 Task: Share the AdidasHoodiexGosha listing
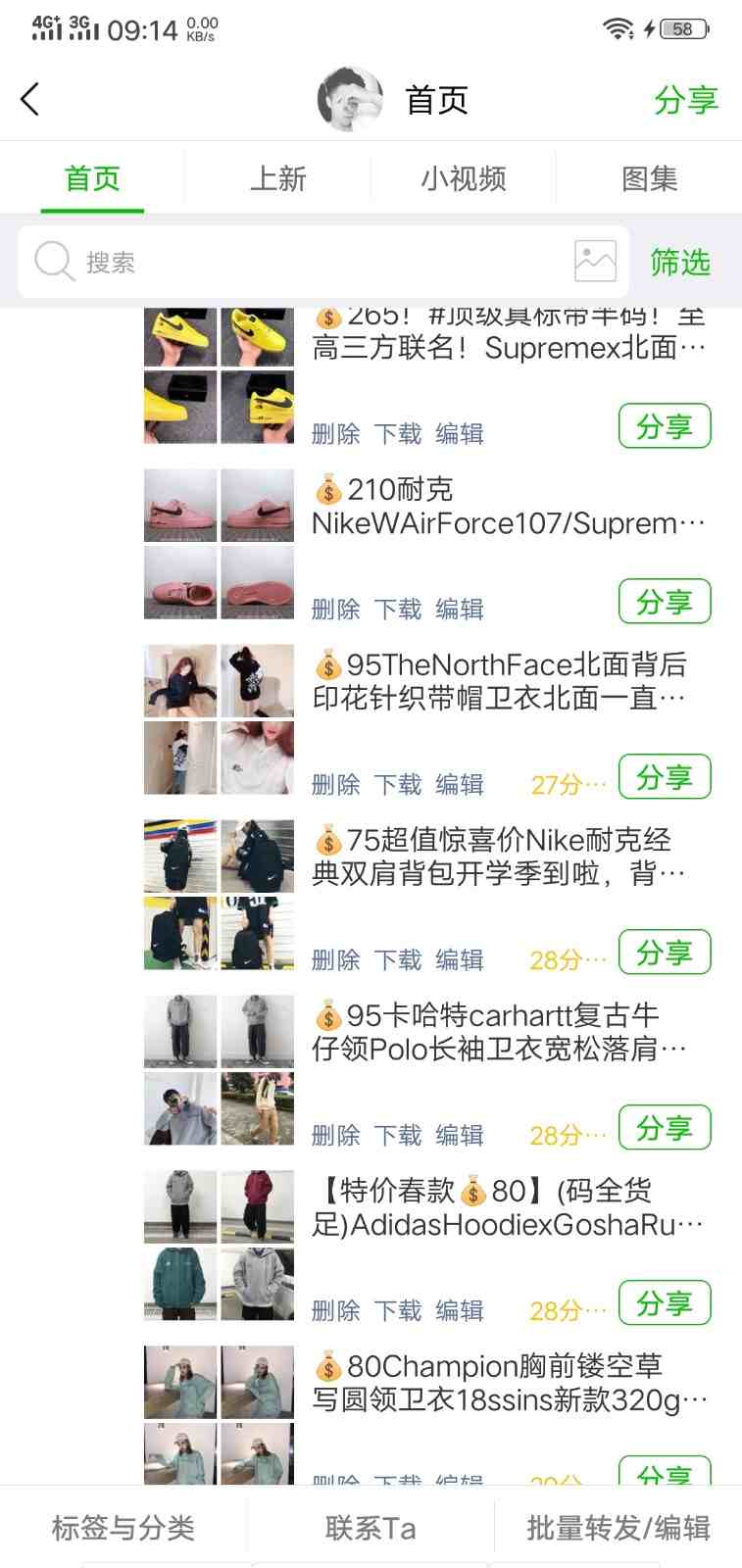pyautogui.click(x=664, y=1303)
